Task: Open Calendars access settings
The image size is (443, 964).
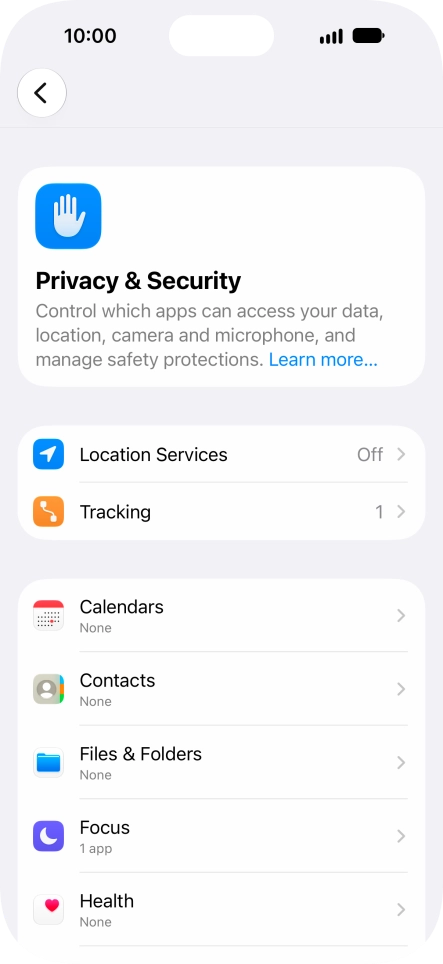Action: tap(221, 615)
